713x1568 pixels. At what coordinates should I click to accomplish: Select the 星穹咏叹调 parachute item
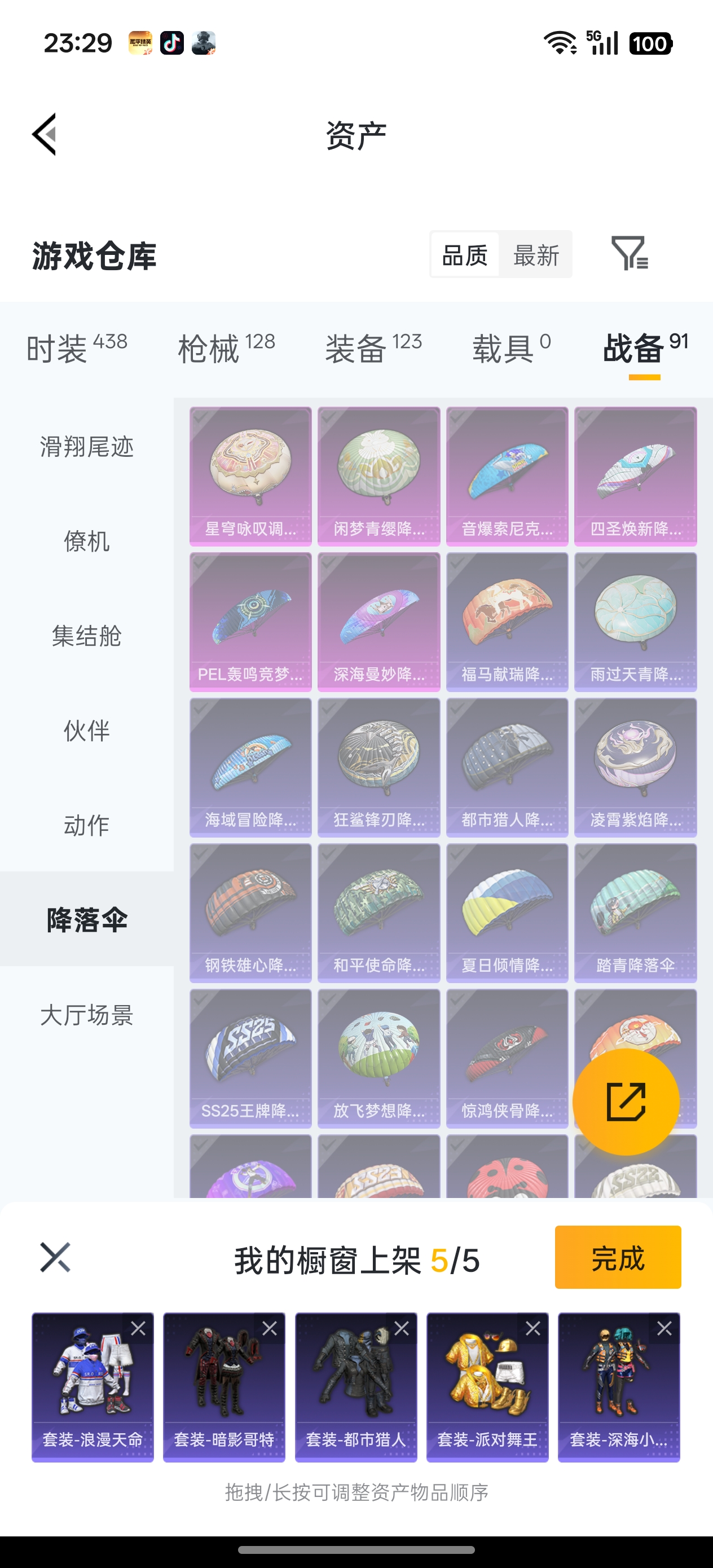[x=250, y=476]
